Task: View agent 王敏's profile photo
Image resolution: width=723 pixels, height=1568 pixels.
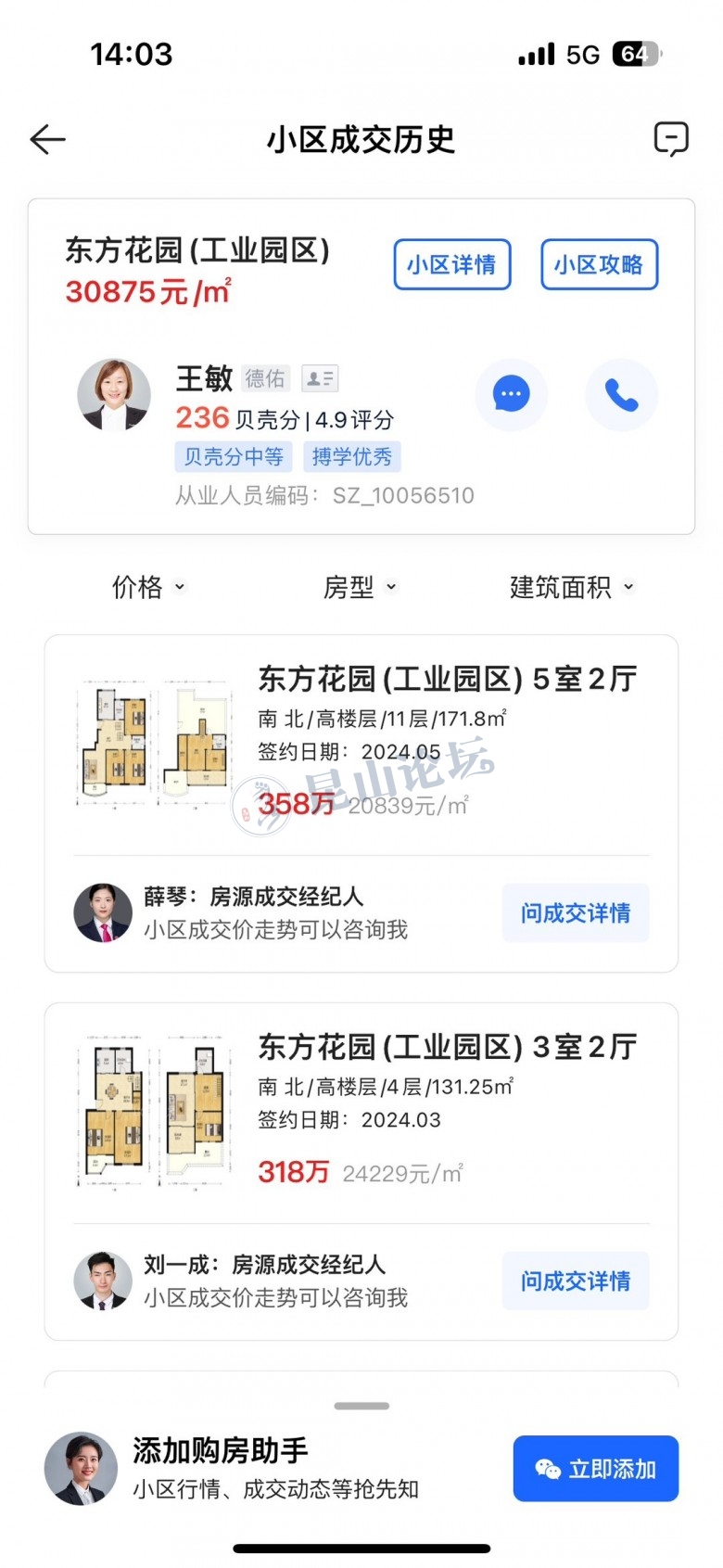Action: coord(114,395)
